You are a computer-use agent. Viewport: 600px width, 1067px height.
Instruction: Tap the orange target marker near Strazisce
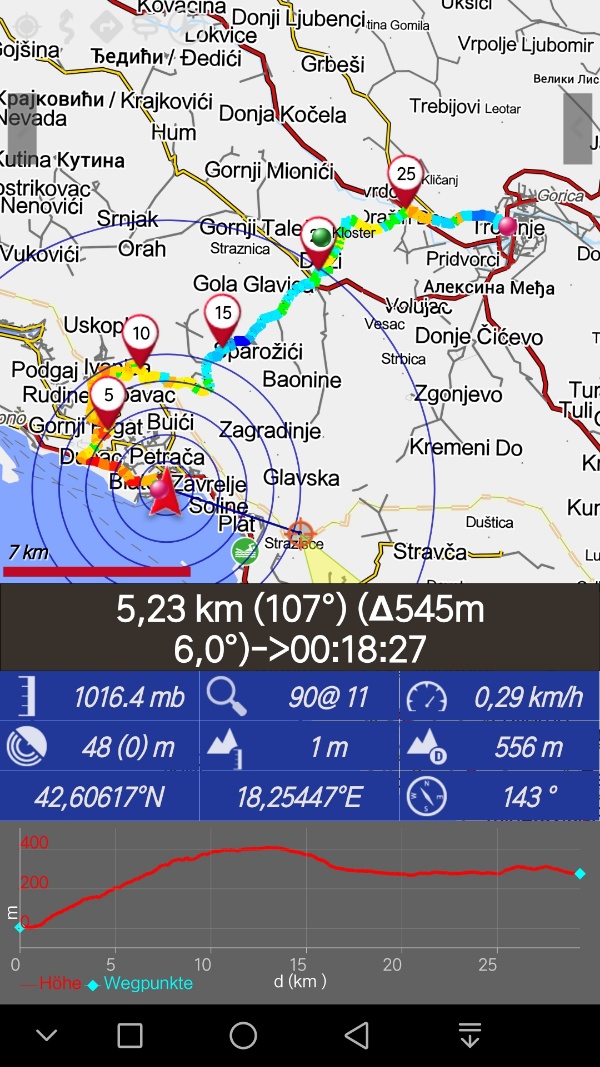pyautogui.click(x=298, y=533)
